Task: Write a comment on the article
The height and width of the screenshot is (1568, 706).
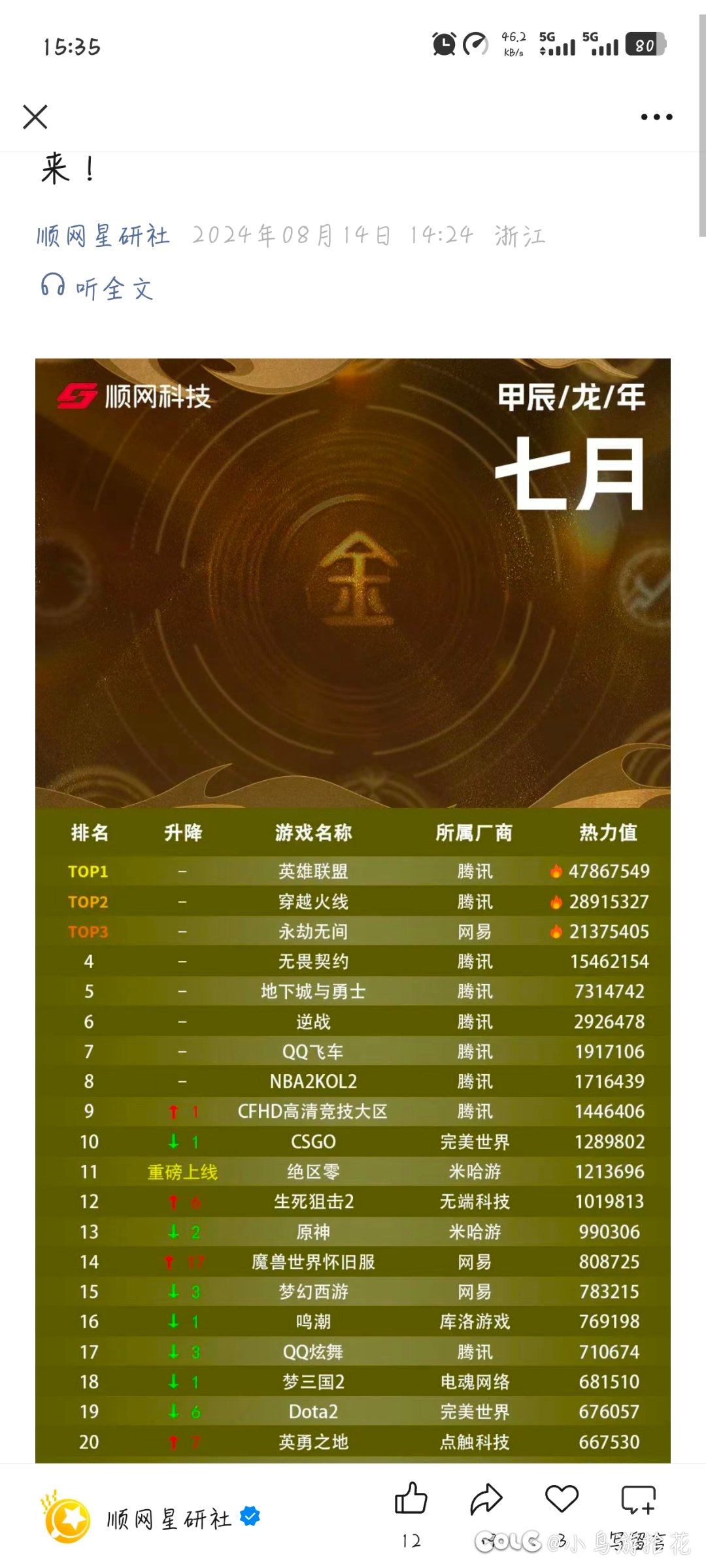Action: click(x=638, y=1499)
